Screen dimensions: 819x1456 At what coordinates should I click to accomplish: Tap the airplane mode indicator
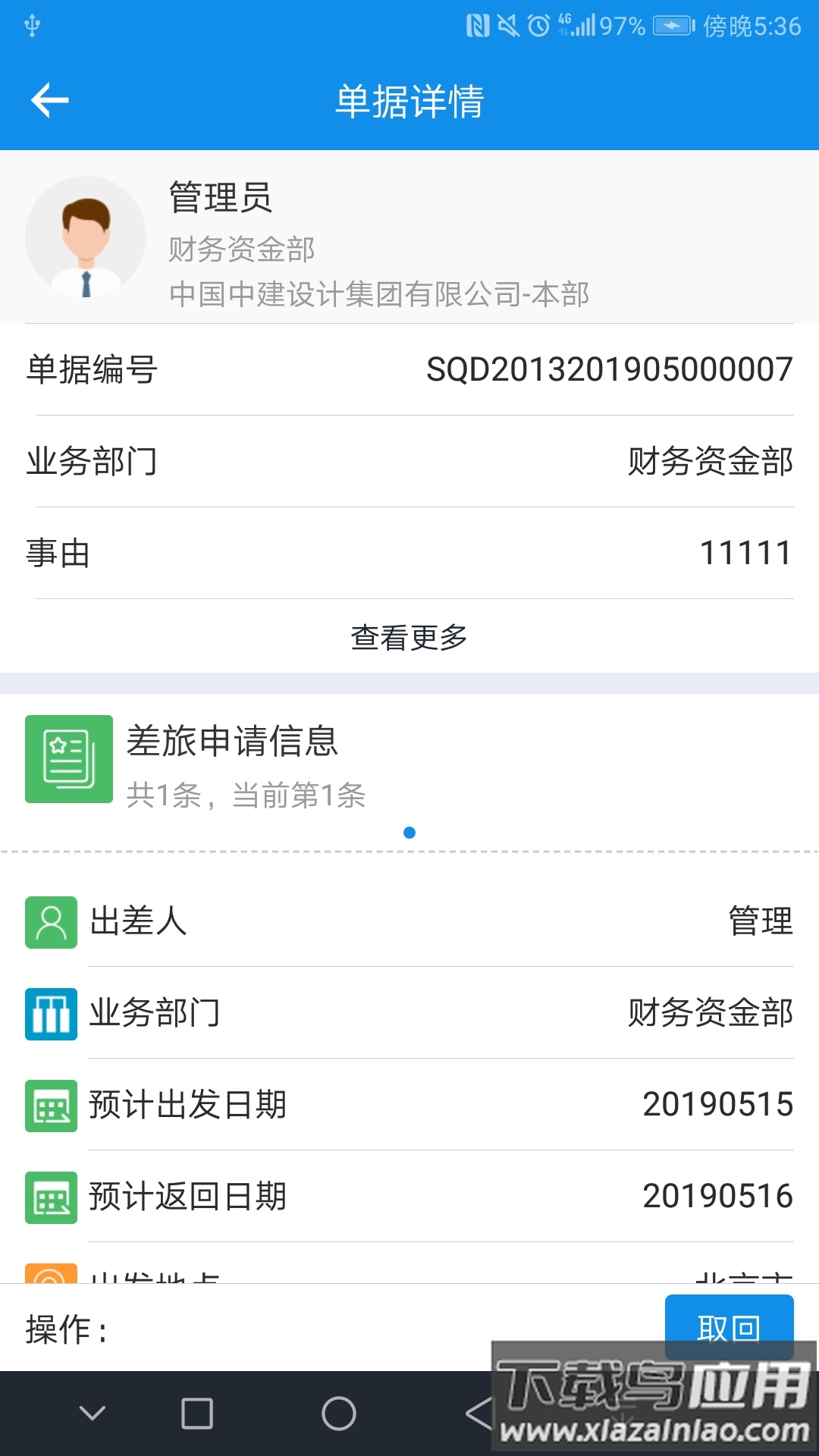tap(670, 25)
